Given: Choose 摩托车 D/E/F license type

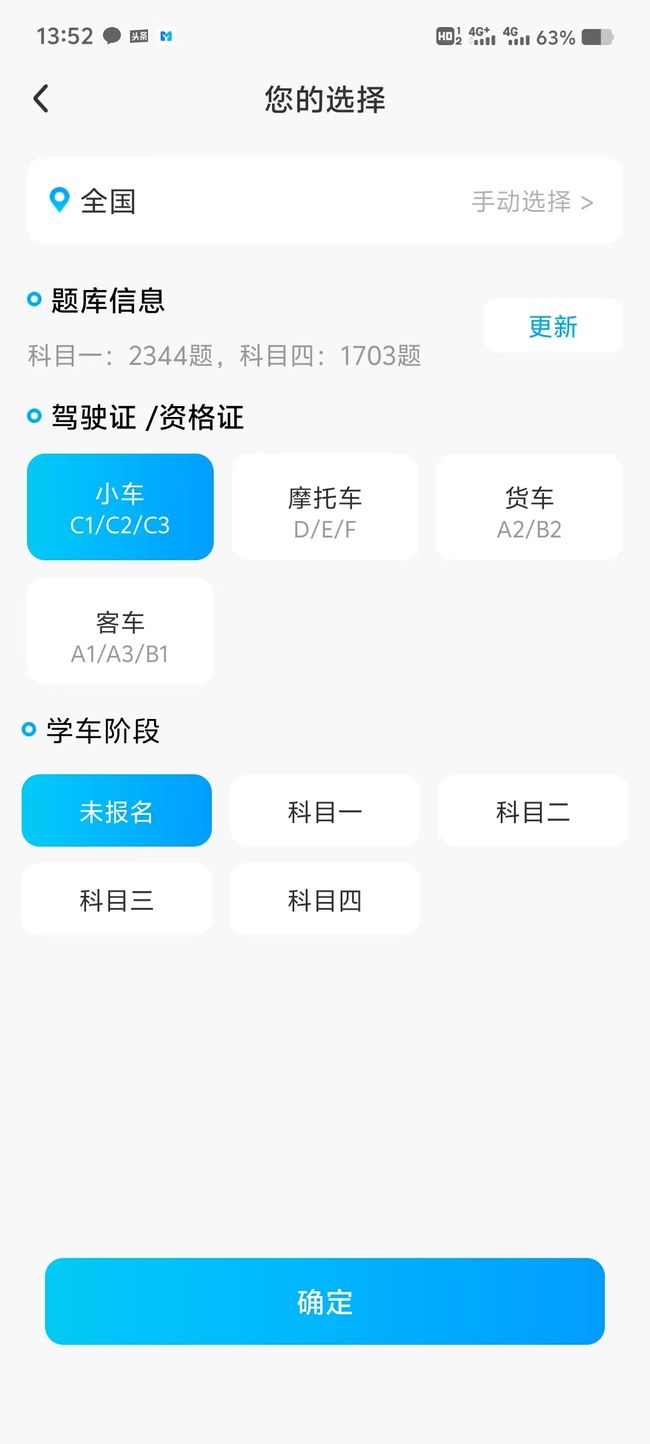Looking at the screenshot, I should [325, 507].
